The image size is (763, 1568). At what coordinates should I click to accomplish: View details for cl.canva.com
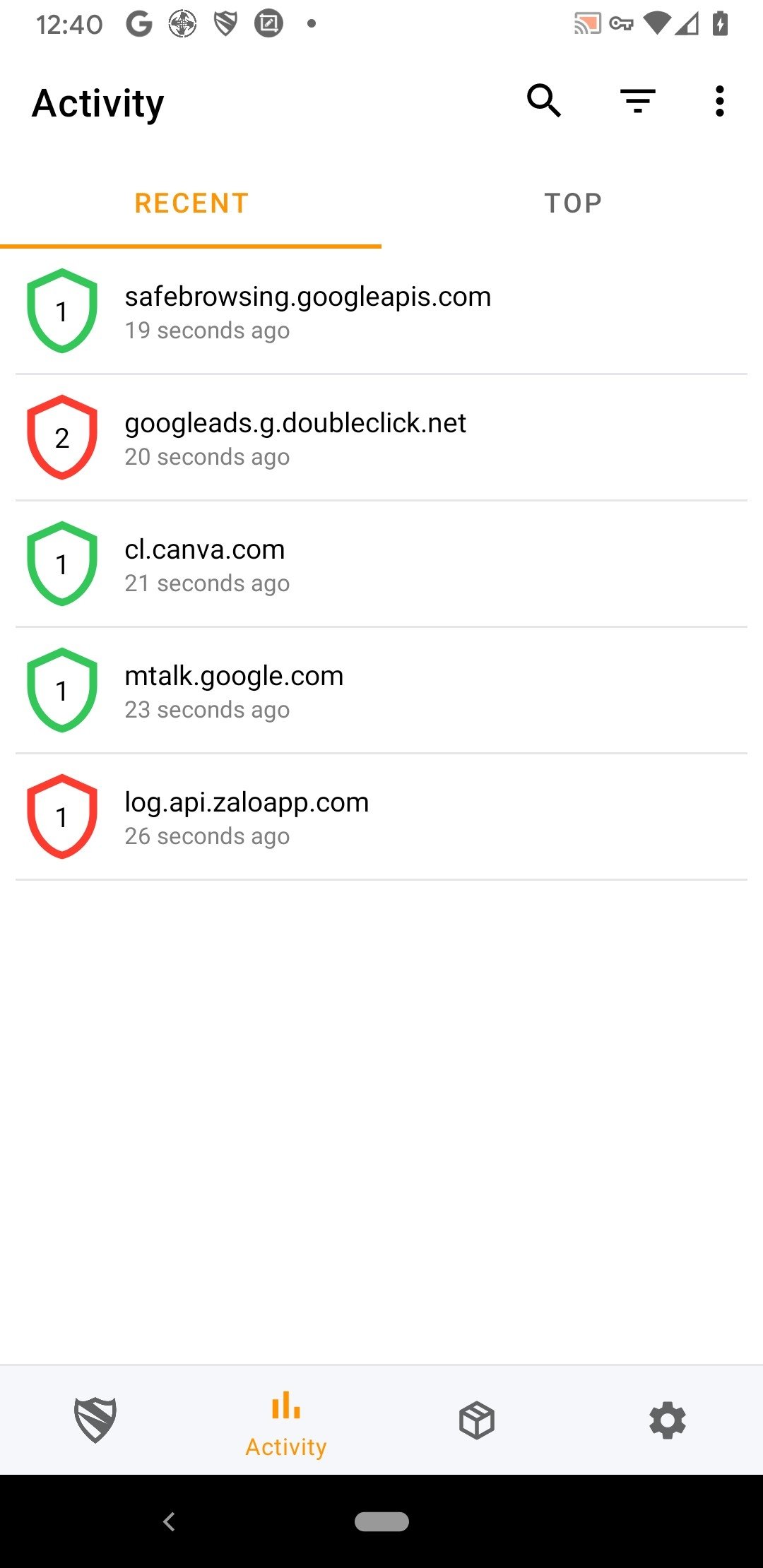(381, 564)
